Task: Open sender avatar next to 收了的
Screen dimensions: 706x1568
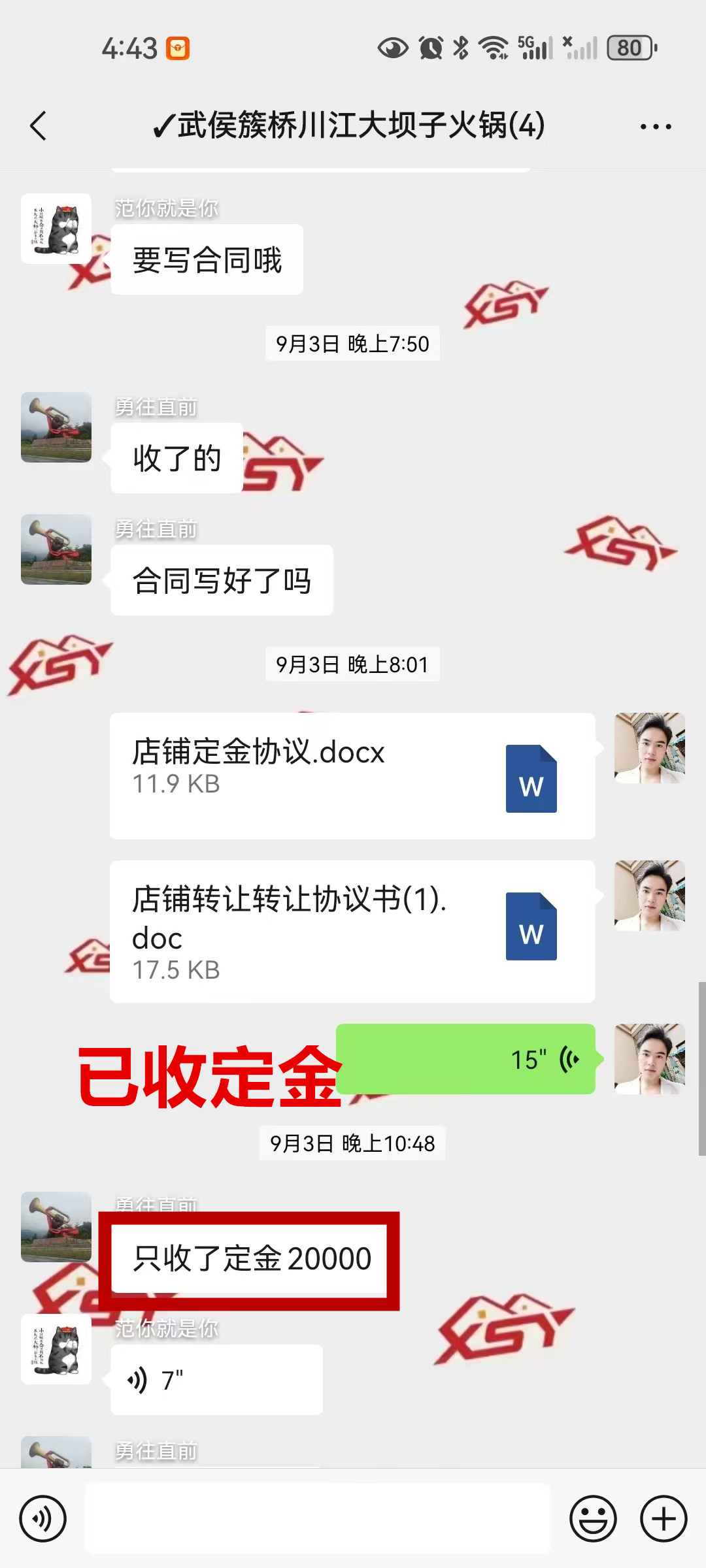Action: click(x=56, y=427)
